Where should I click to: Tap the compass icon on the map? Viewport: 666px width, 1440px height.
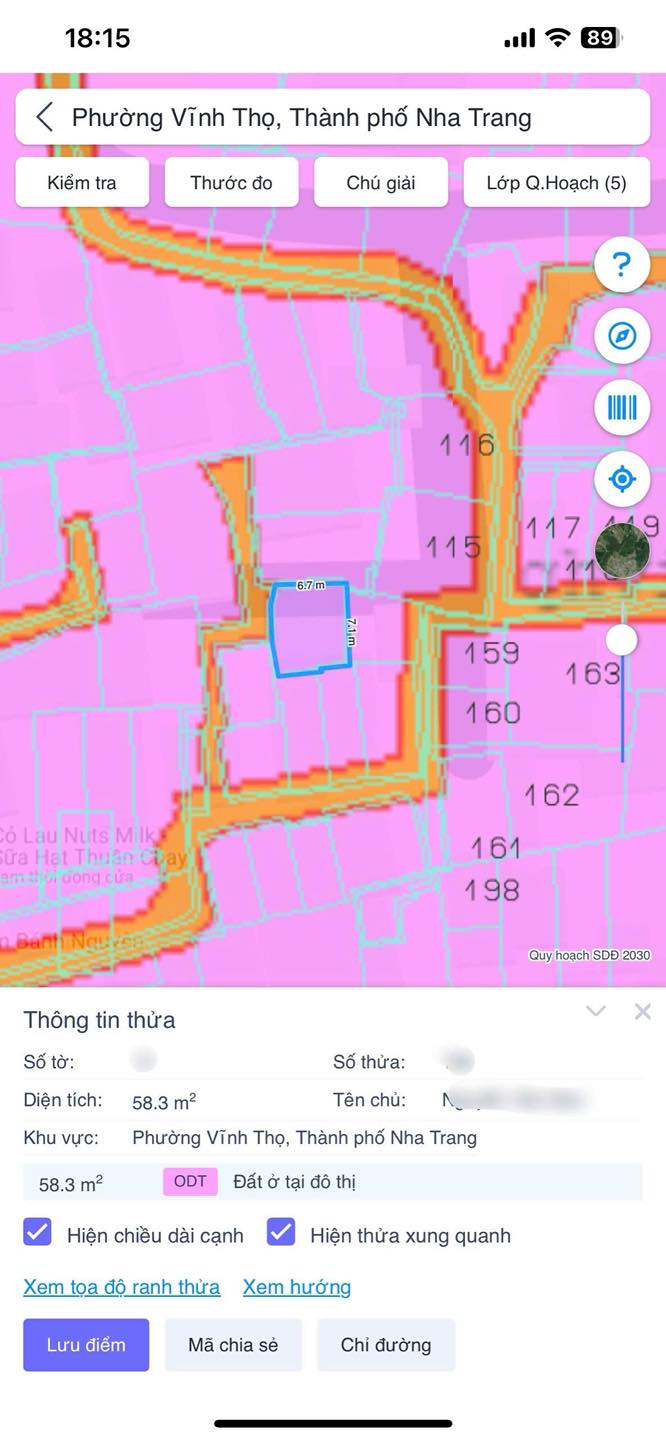pos(622,336)
